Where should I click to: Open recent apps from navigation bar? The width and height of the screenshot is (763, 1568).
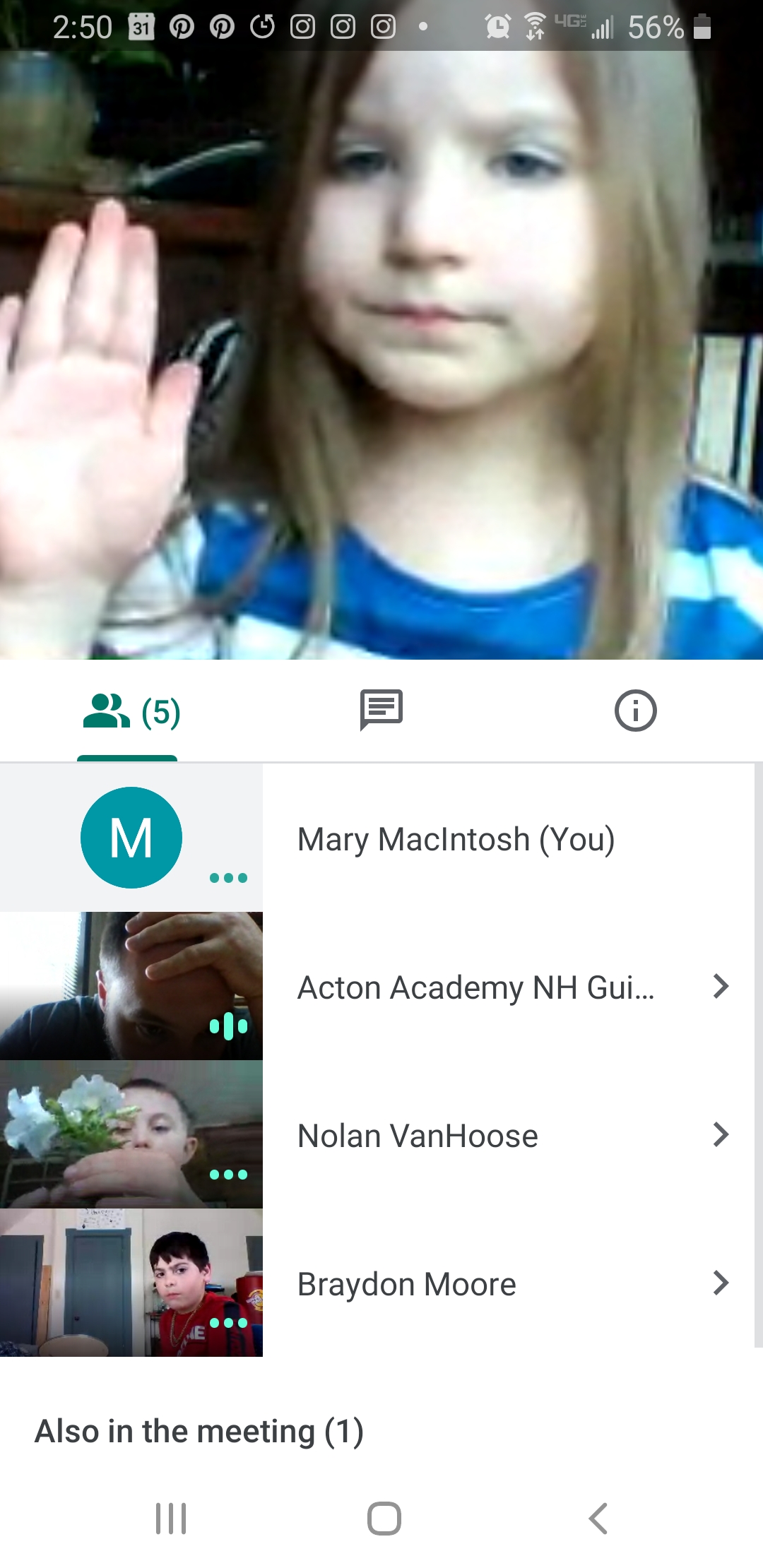[x=171, y=1518]
